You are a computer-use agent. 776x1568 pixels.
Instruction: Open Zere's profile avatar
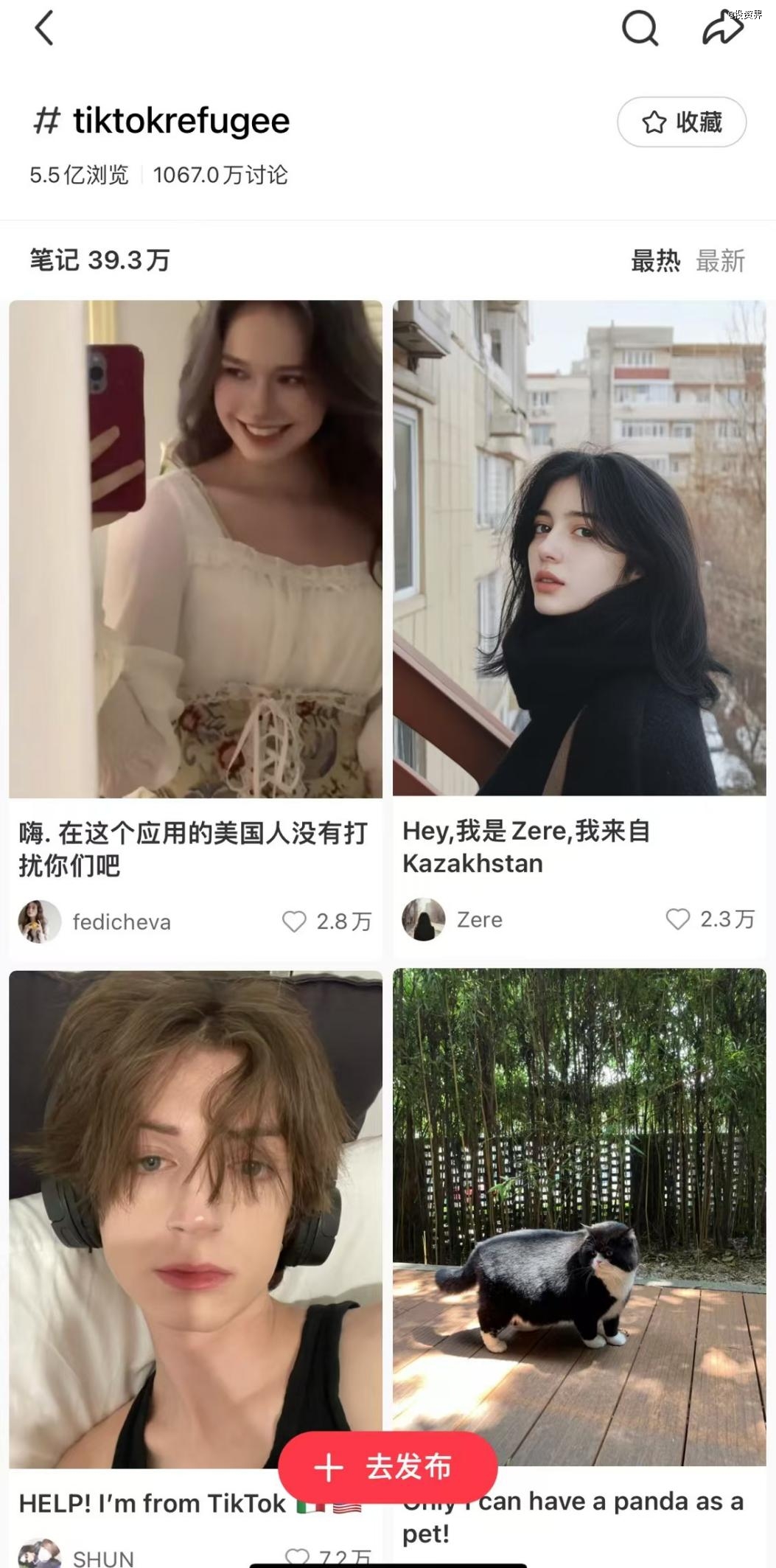point(423,919)
